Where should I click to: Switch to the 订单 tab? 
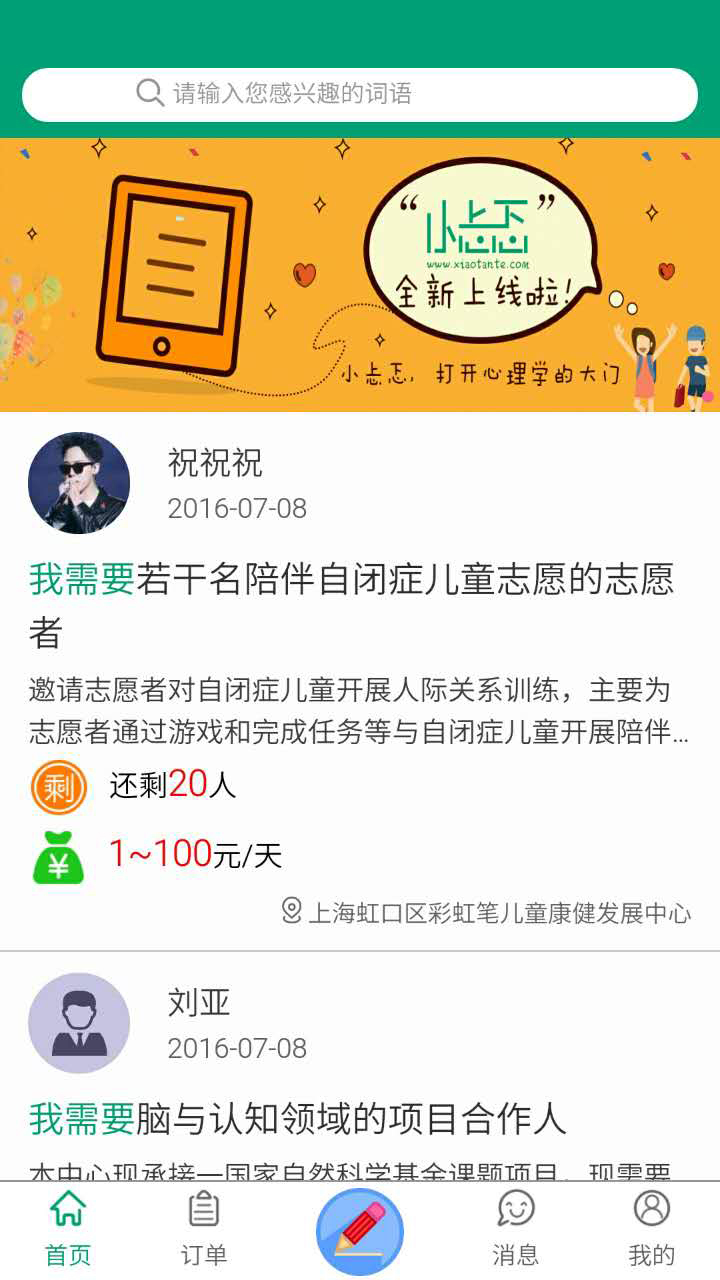coord(204,1230)
